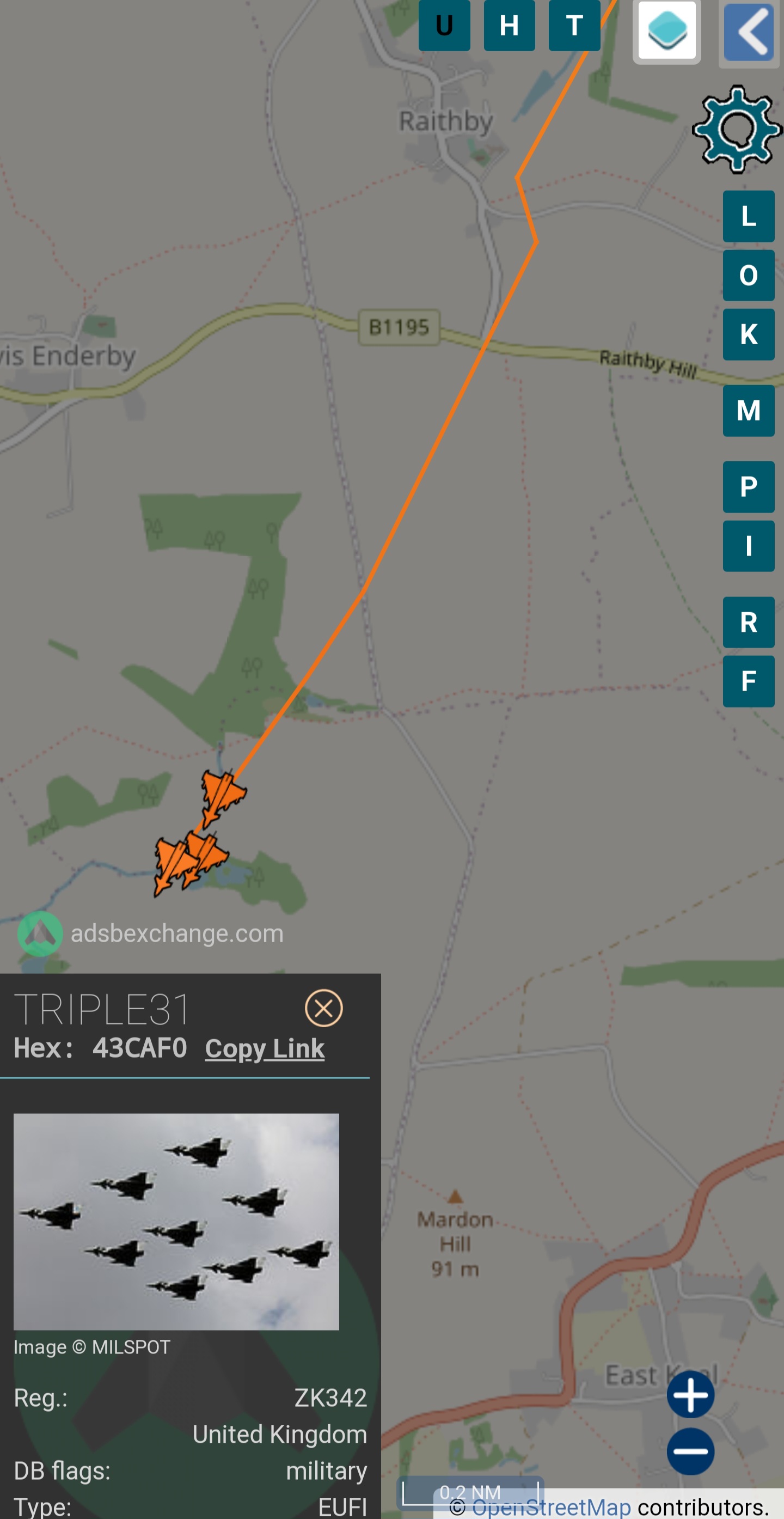This screenshot has width=784, height=1519.
Task: Tap the L map button
Action: tap(749, 216)
